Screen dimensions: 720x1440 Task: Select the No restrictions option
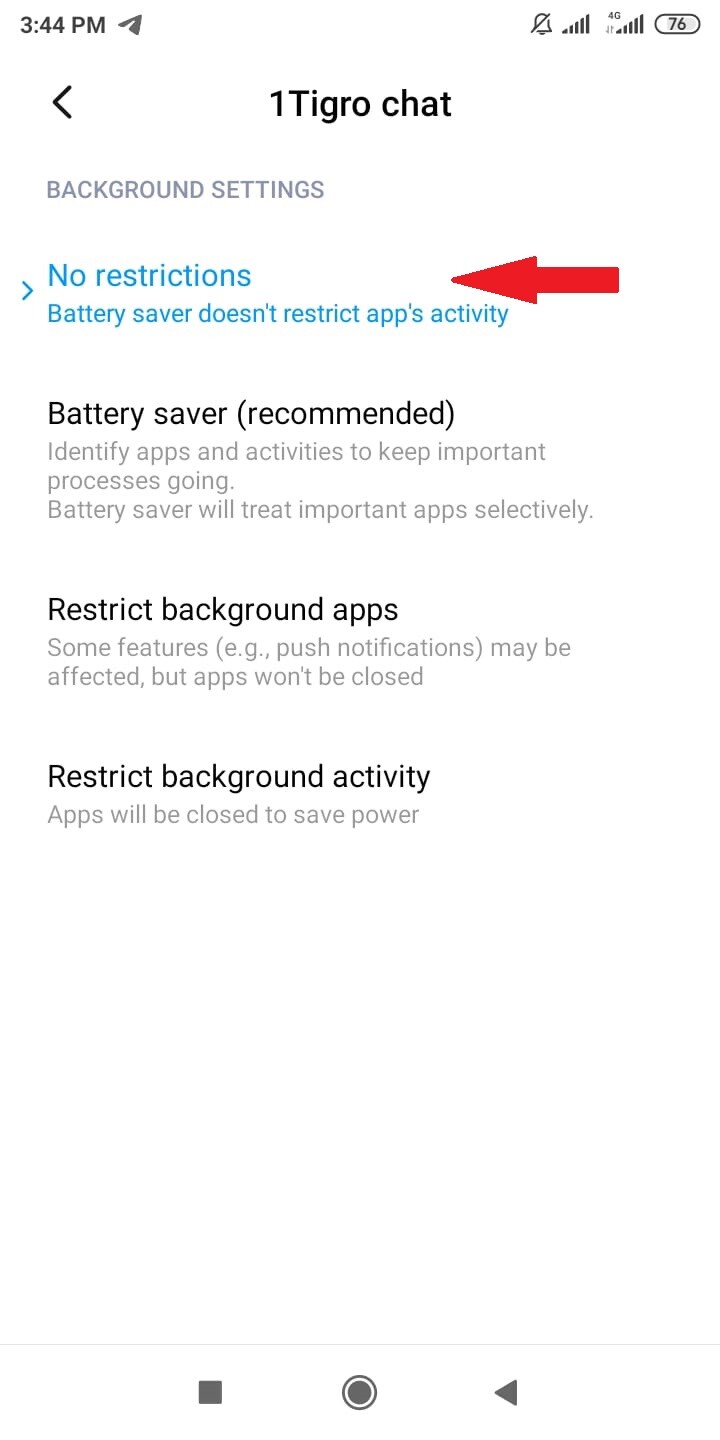(360, 294)
